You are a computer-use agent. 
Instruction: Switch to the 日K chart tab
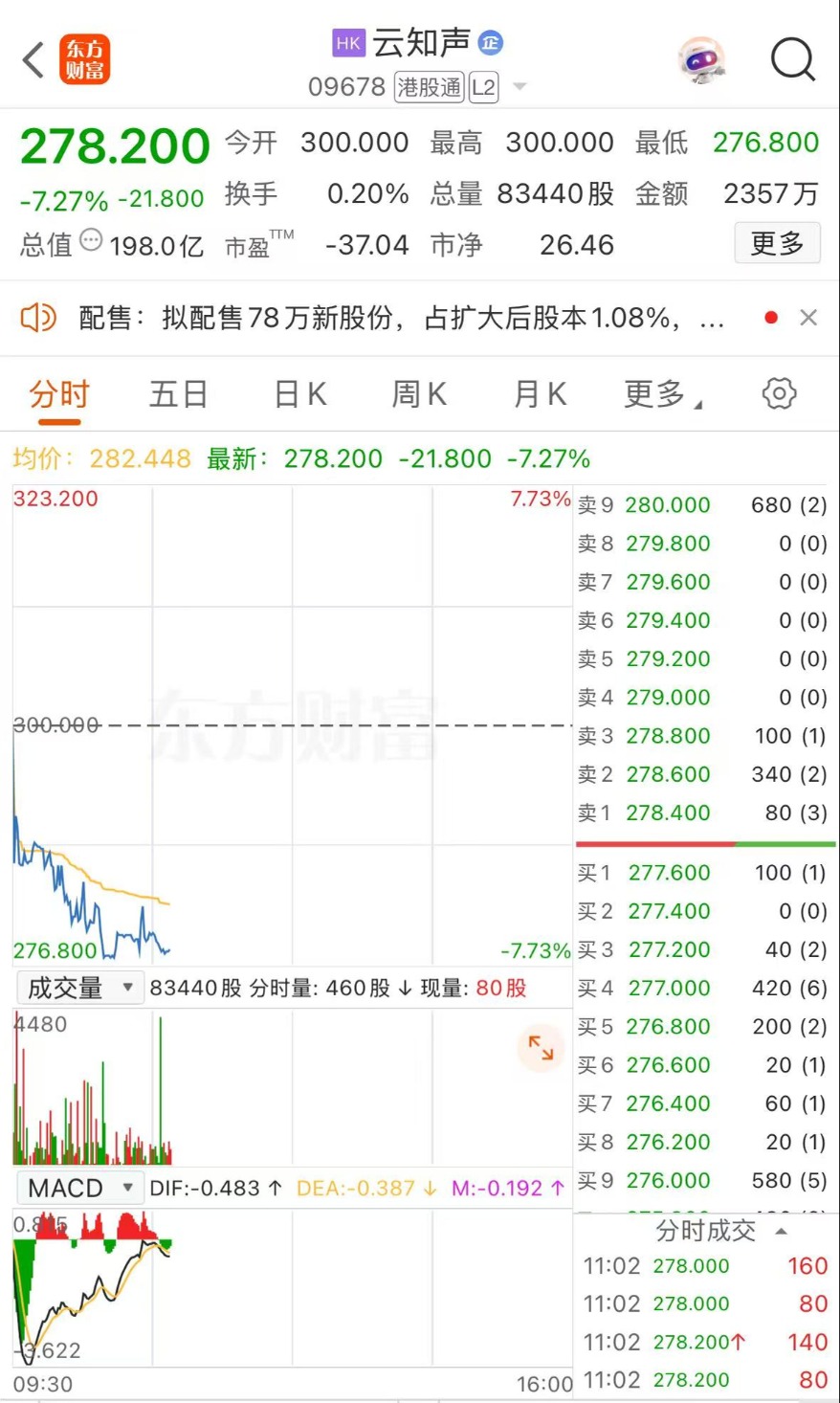[300, 393]
